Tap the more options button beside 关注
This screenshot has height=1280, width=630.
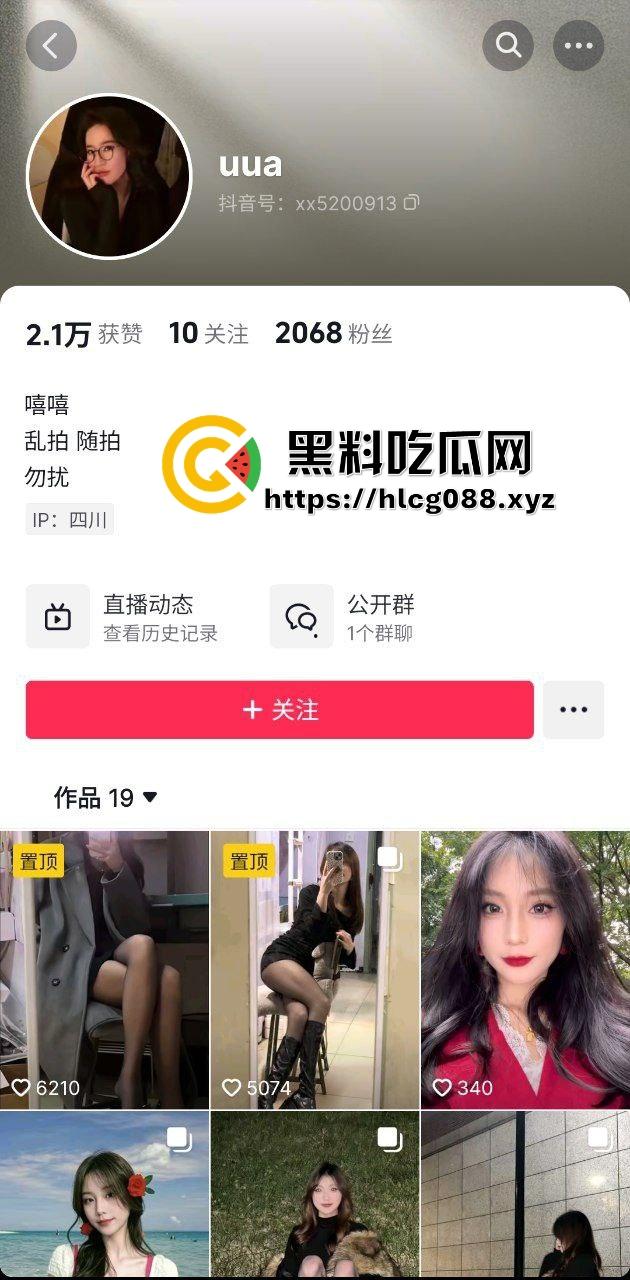pyautogui.click(x=573, y=710)
